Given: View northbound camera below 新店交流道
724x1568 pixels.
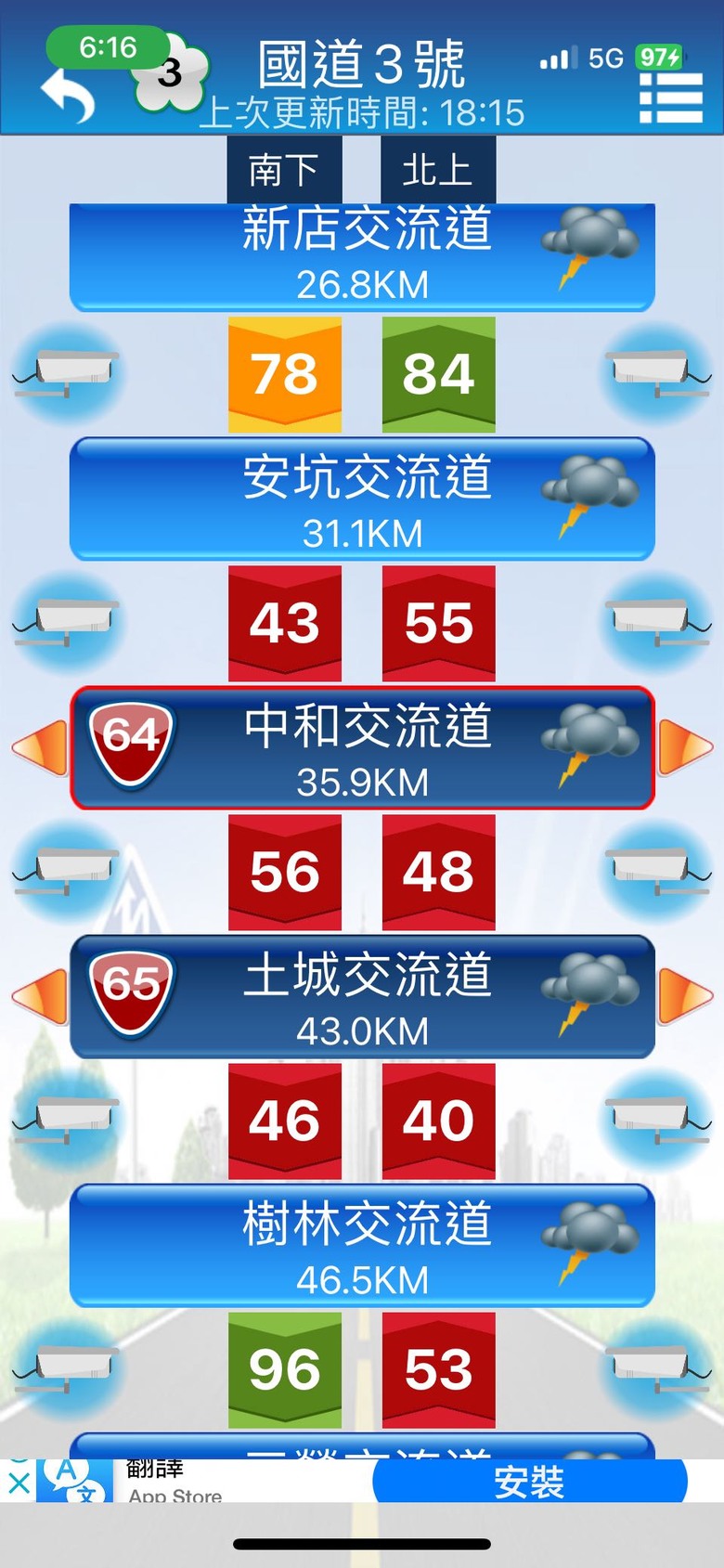Looking at the screenshot, I should click(x=659, y=373).
